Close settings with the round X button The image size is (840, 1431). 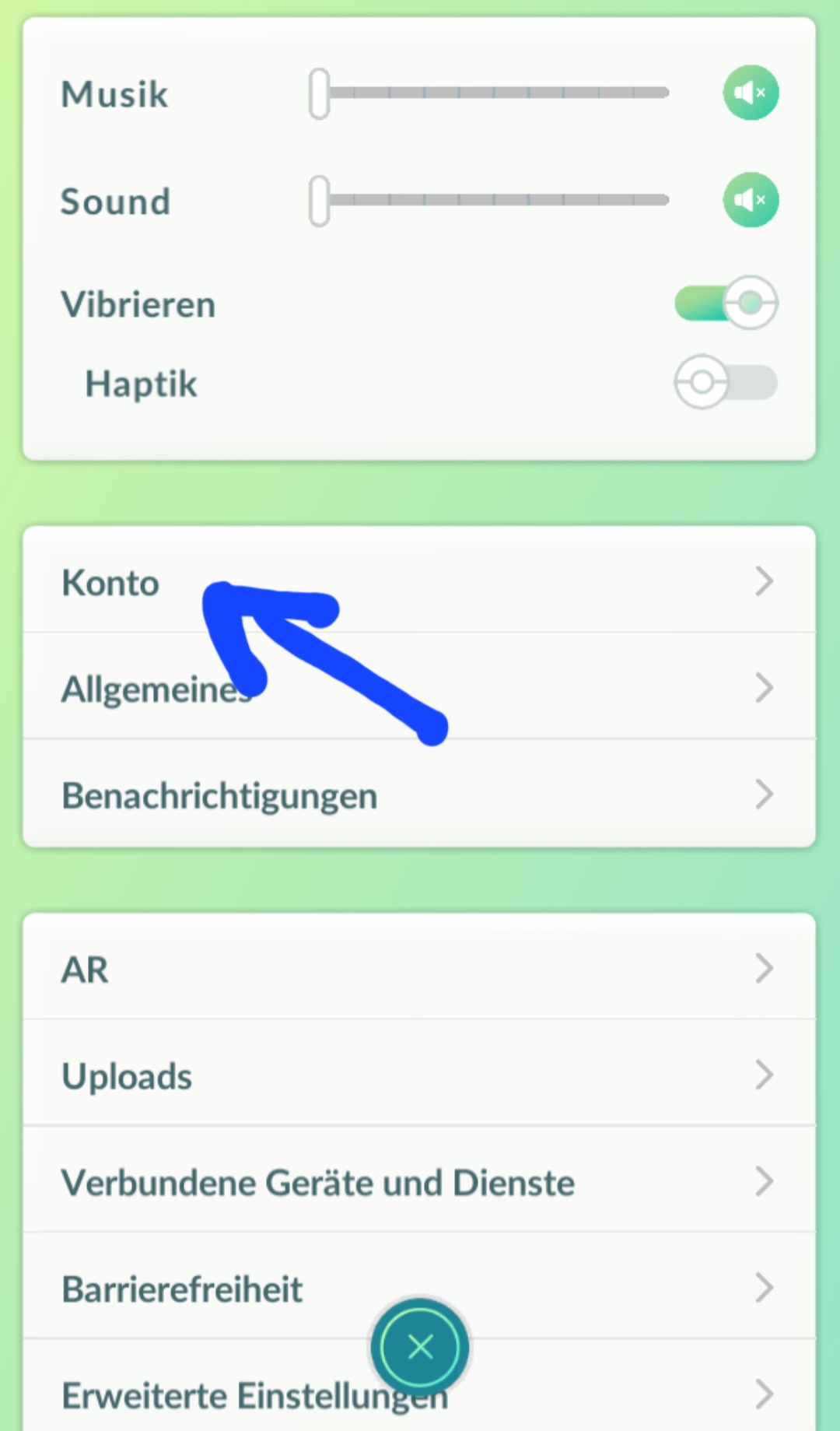click(x=420, y=1346)
